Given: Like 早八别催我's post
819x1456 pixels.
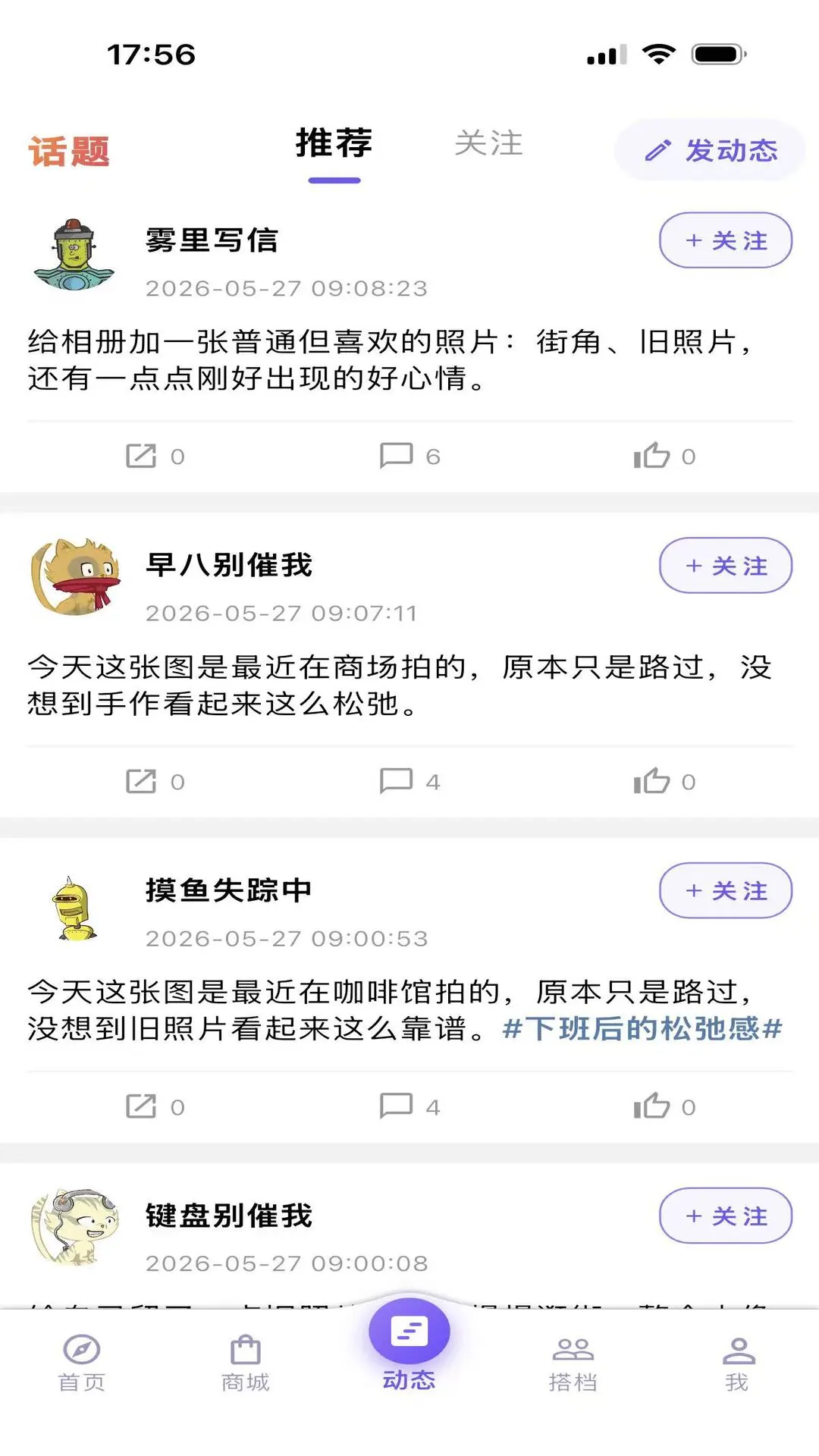Looking at the screenshot, I should [x=664, y=781].
